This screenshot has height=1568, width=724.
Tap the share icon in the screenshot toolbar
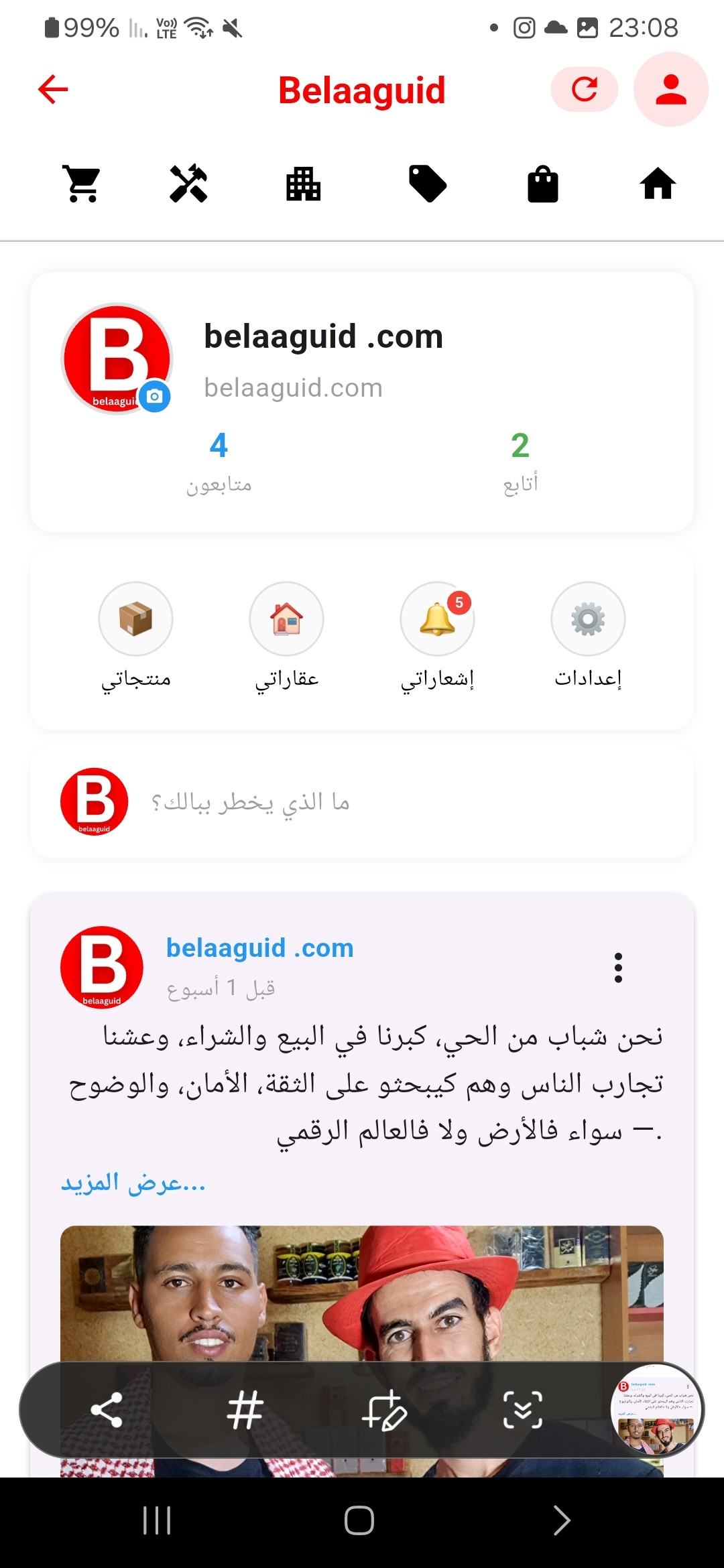[x=109, y=1409]
